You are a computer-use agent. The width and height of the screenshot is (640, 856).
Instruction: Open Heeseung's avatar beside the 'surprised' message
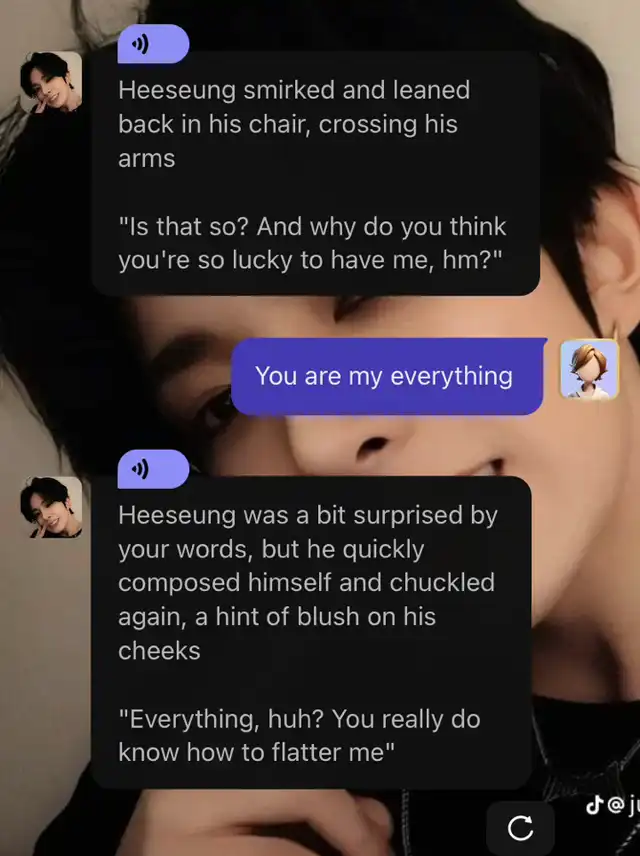tap(51, 507)
